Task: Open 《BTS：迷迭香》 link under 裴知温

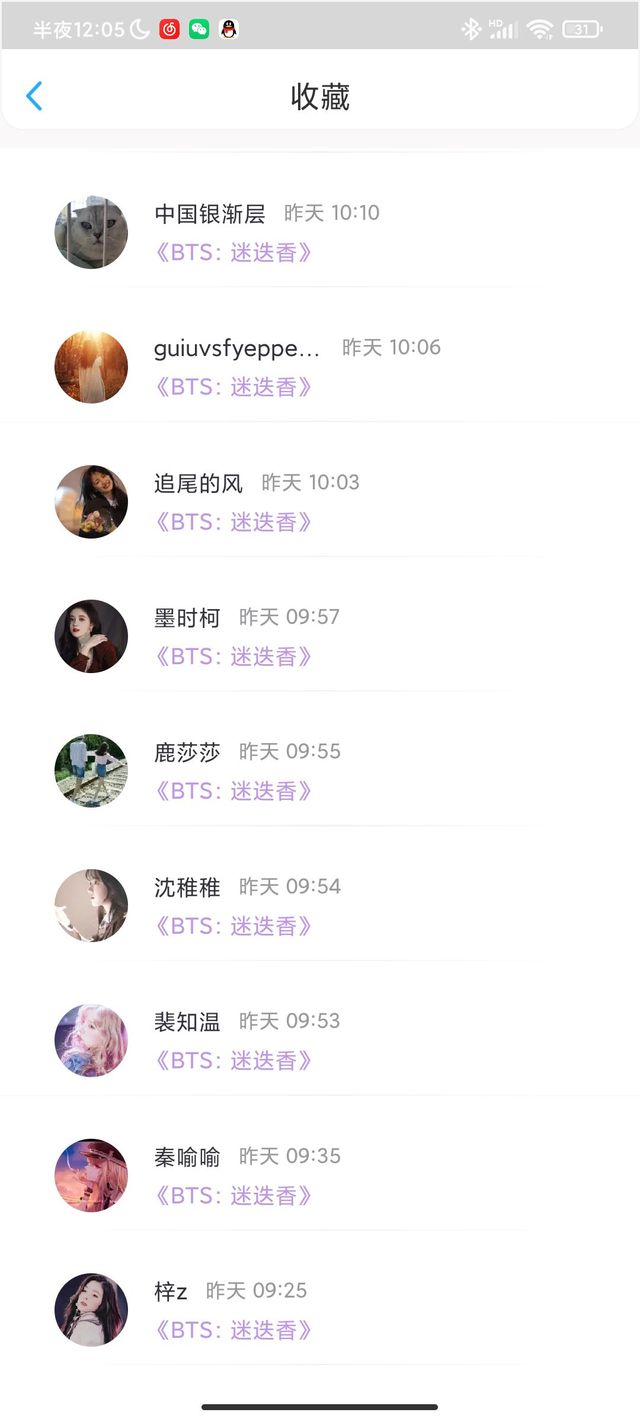Action: pos(233,1061)
